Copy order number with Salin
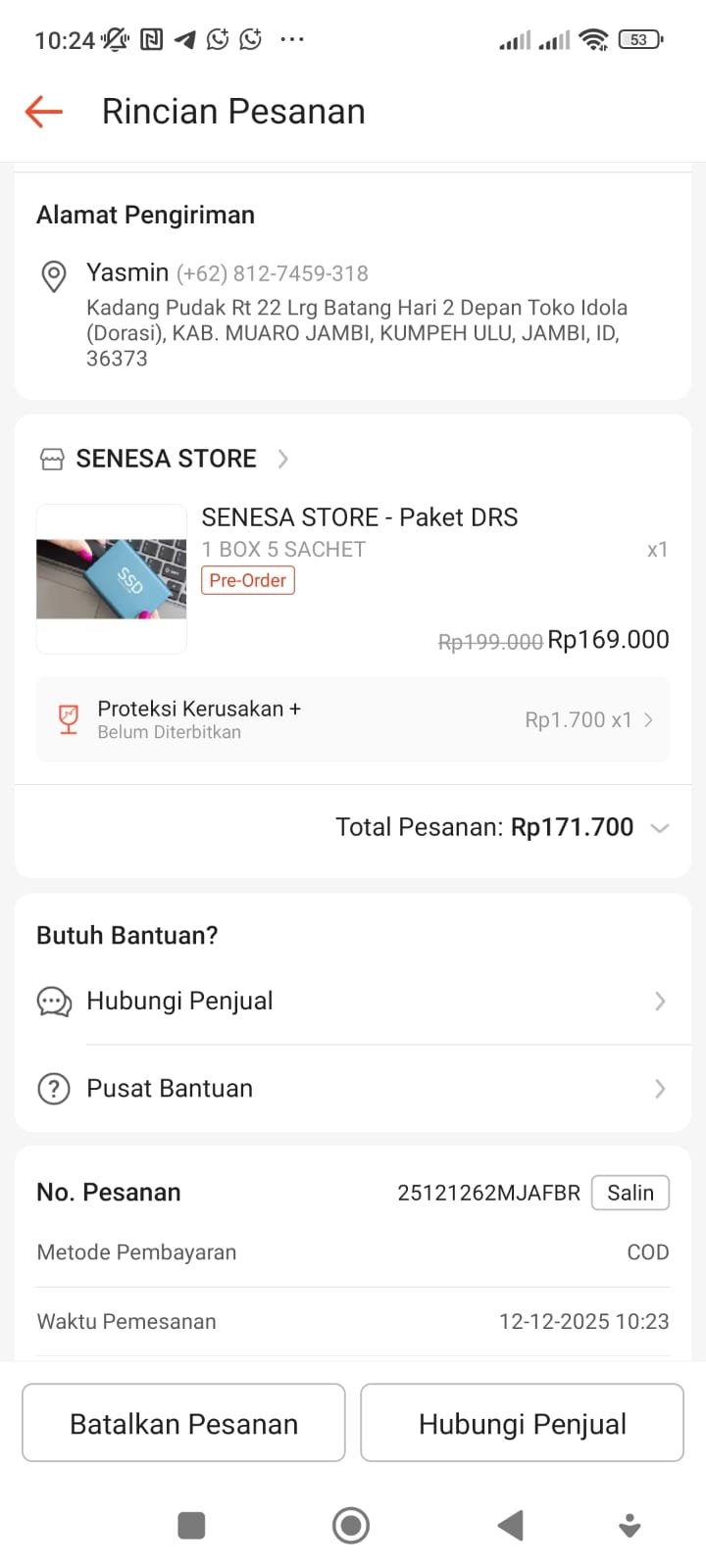The height and width of the screenshot is (1568, 706). 630,1193
